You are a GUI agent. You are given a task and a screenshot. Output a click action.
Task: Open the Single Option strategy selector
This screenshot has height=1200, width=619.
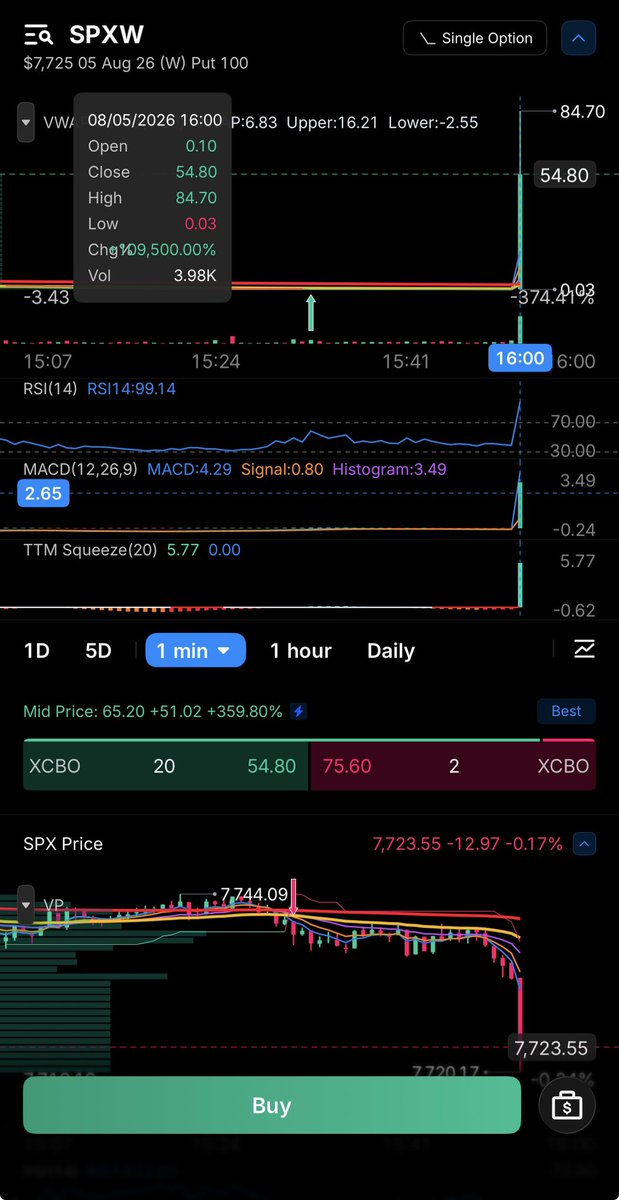click(x=475, y=38)
